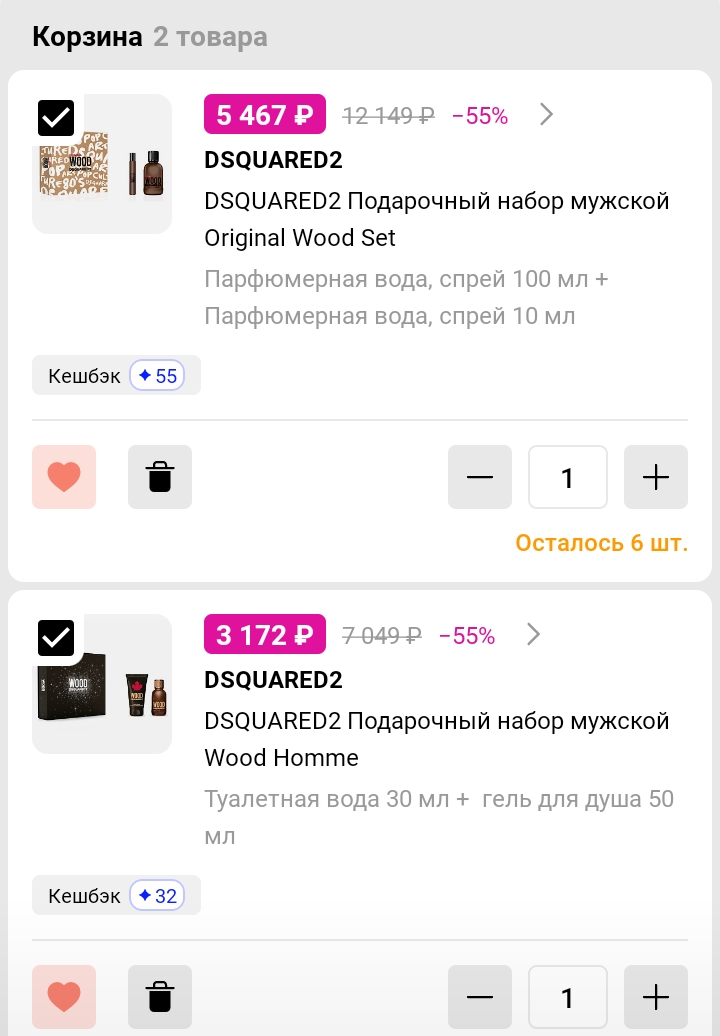Open price details chevron for Original Wood Set
Image resolution: width=720 pixels, height=1036 pixels.
pyautogui.click(x=546, y=115)
